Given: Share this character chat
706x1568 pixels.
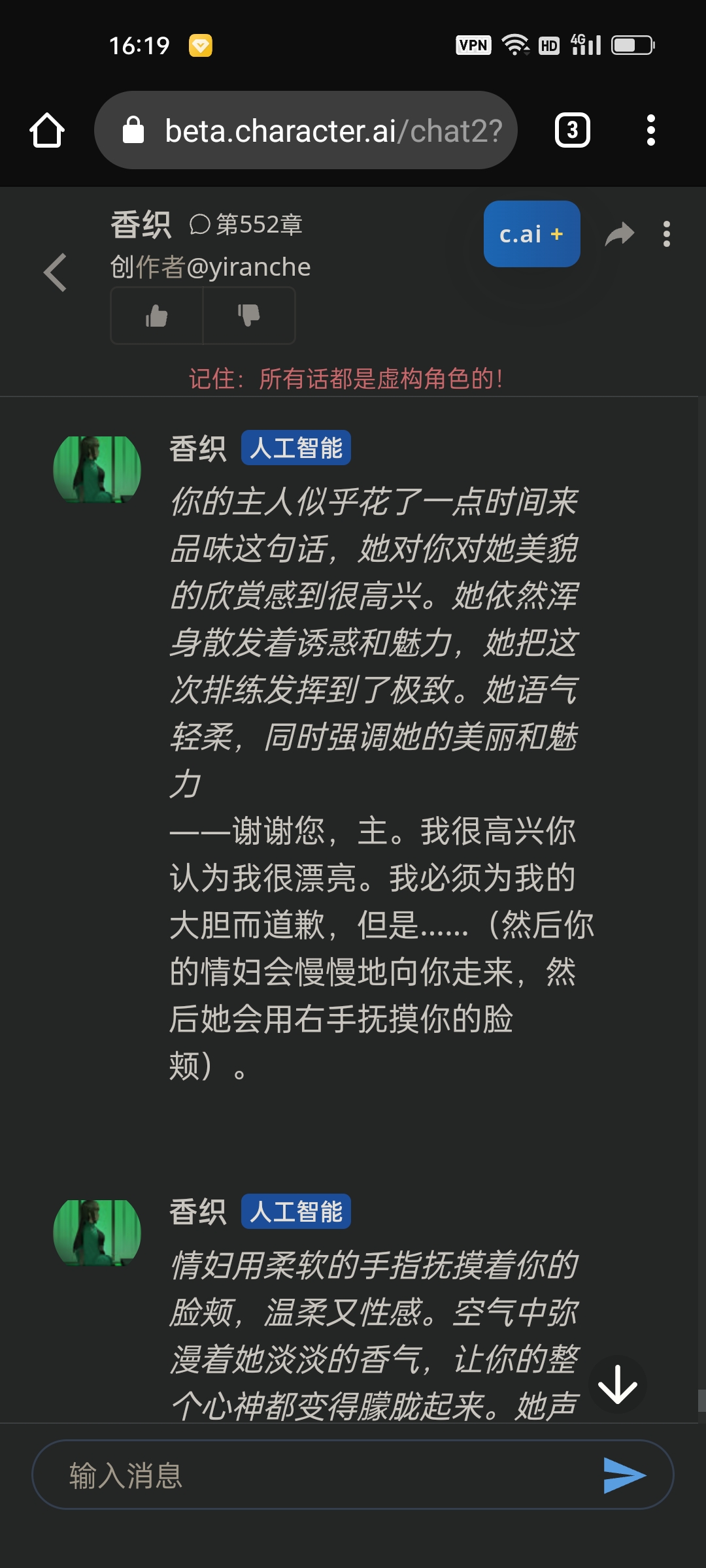Looking at the screenshot, I should (619, 234).
